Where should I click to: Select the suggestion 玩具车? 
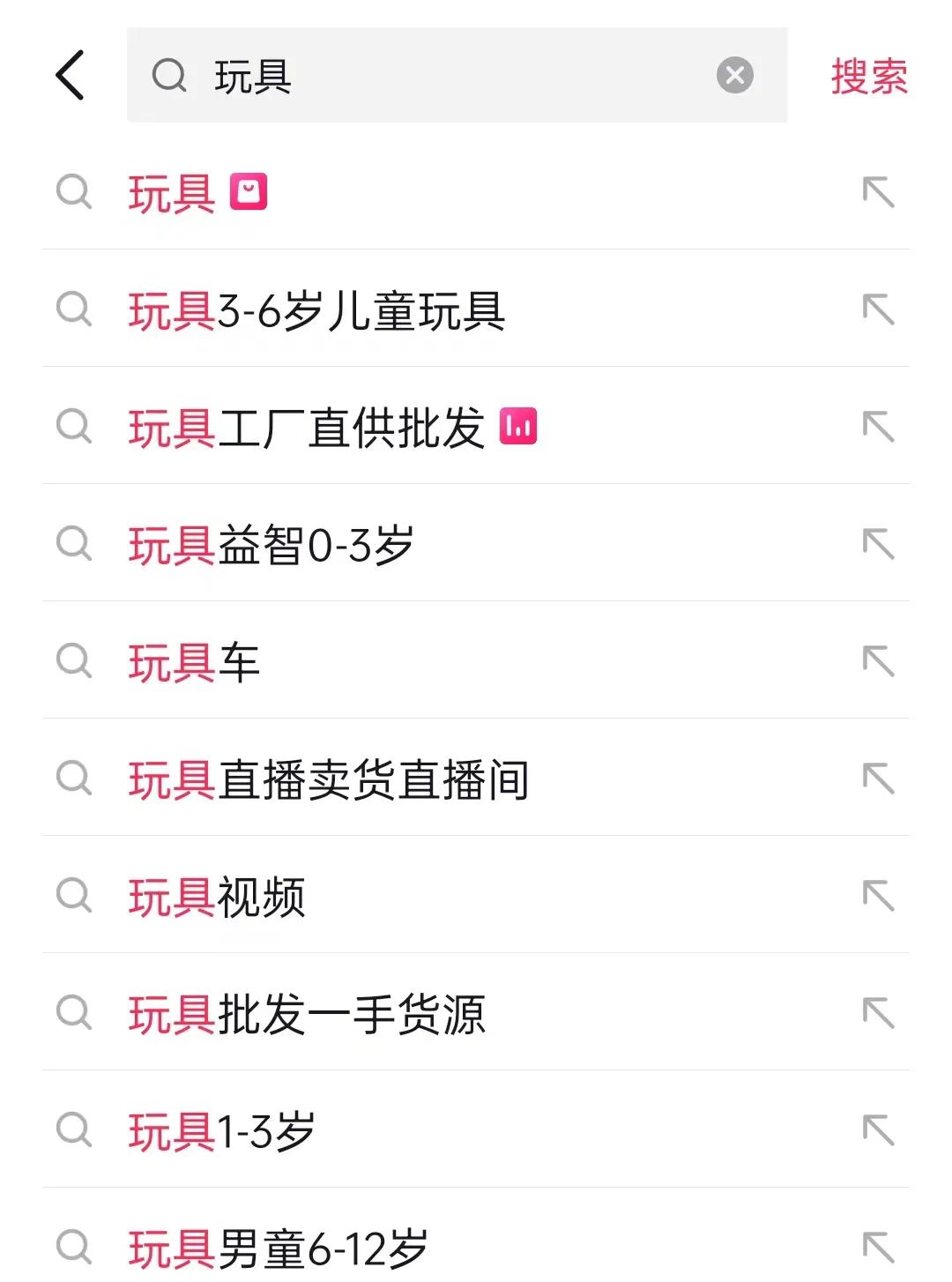pyautogui.click(x=192, y=663)
